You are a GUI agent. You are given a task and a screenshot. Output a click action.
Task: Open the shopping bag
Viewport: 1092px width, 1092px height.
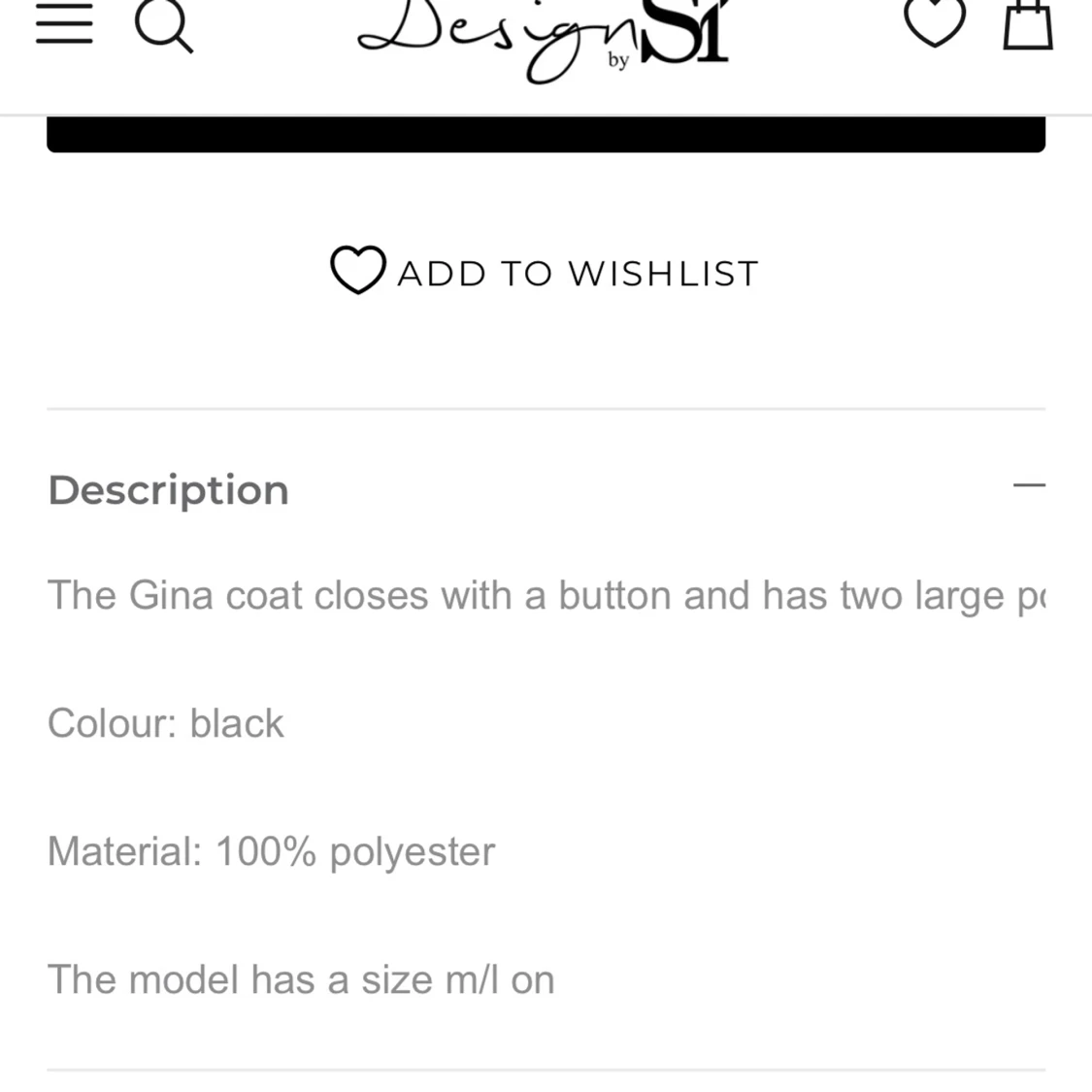pos(1027,24)
